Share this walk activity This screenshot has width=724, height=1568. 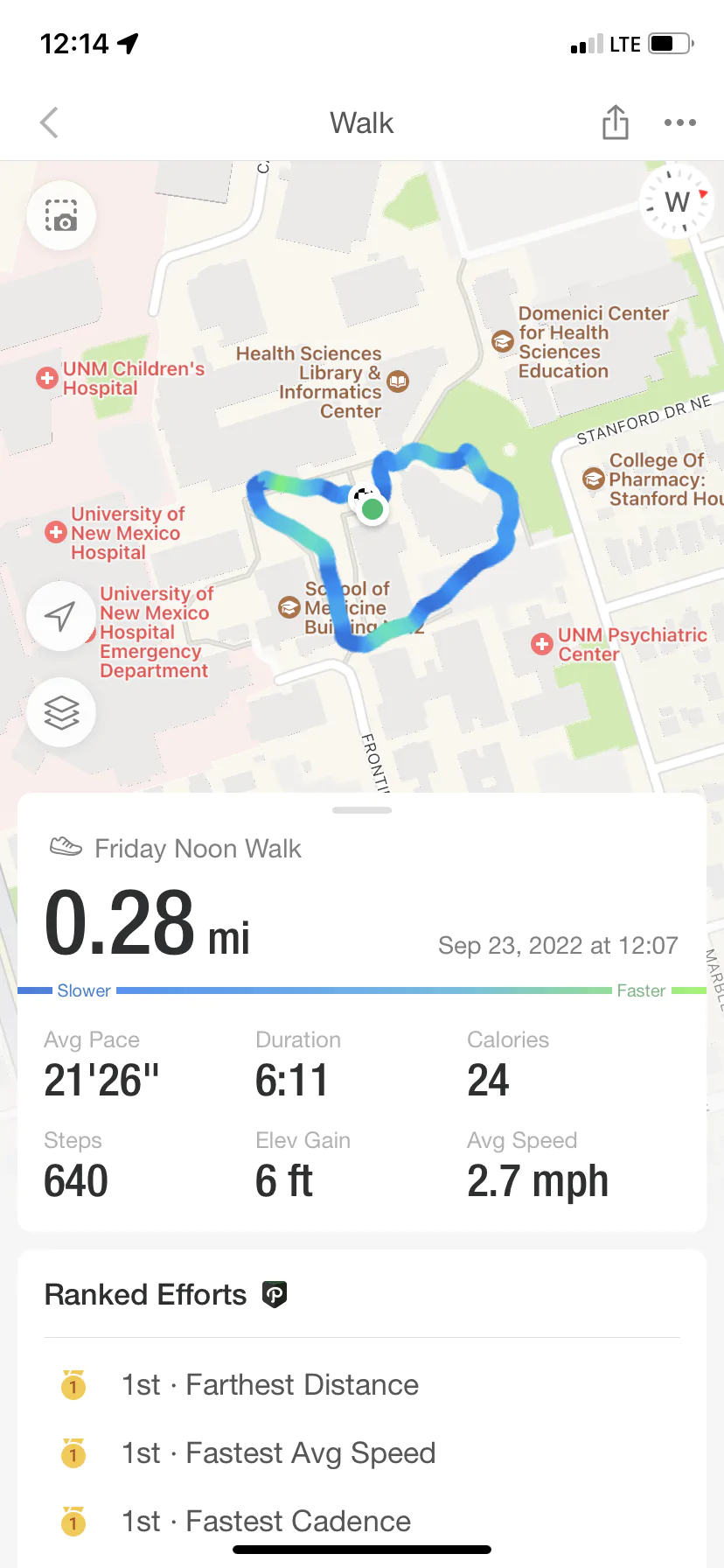(615, 122)
